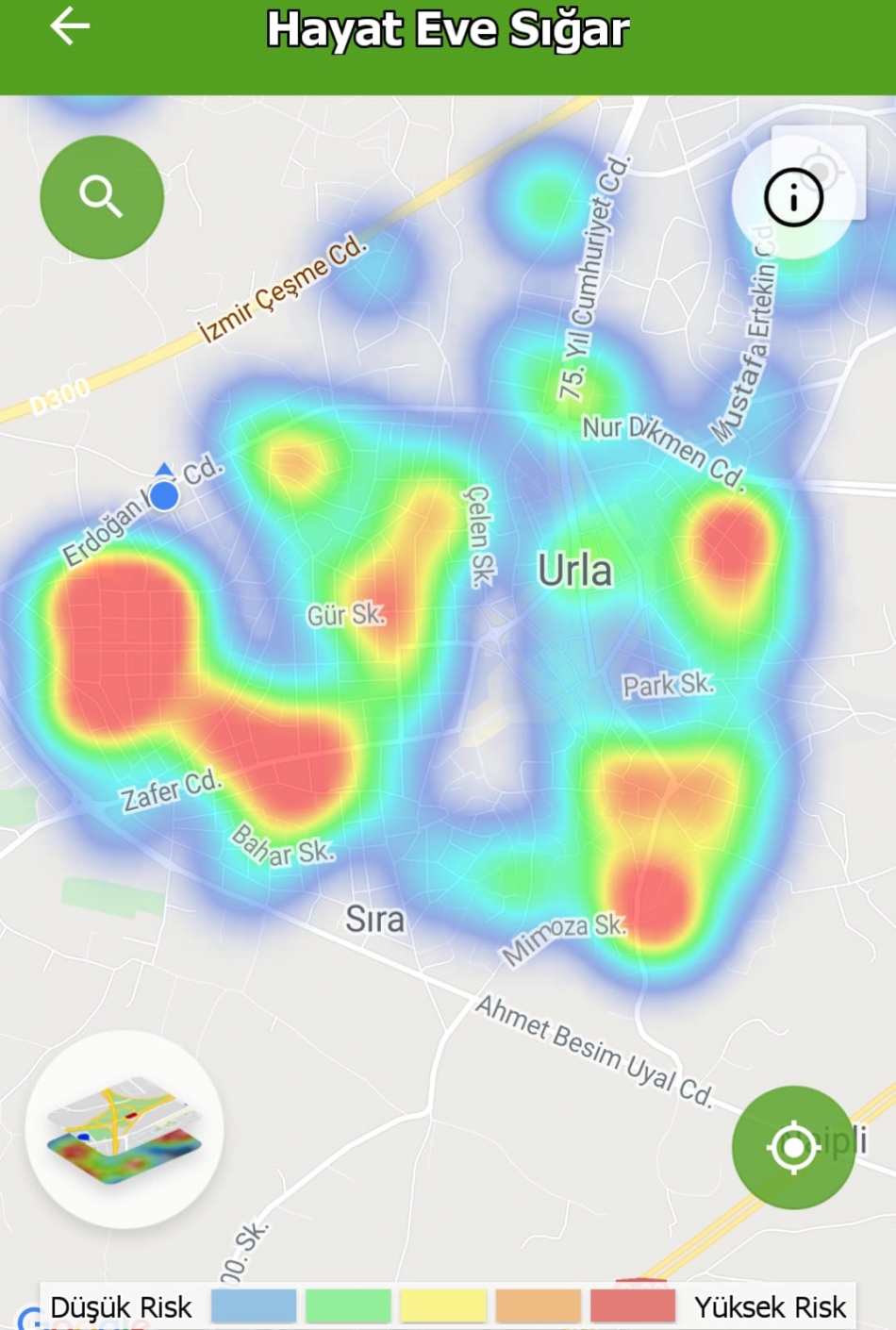
Task: Switch map layers with the layers button
Action: (x=124, y=1129)
